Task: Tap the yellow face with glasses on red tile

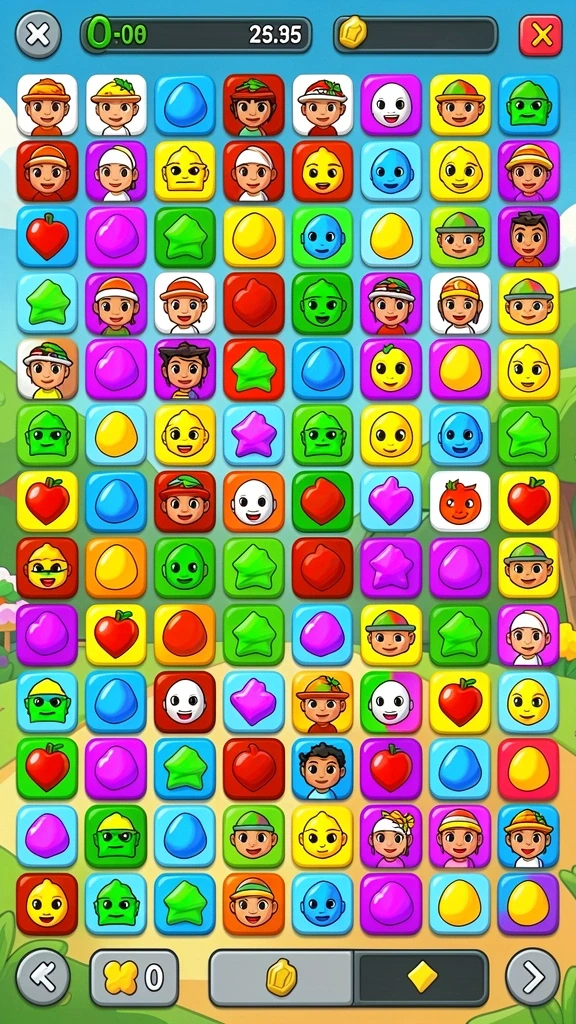Action: click(x=47, y=568)
